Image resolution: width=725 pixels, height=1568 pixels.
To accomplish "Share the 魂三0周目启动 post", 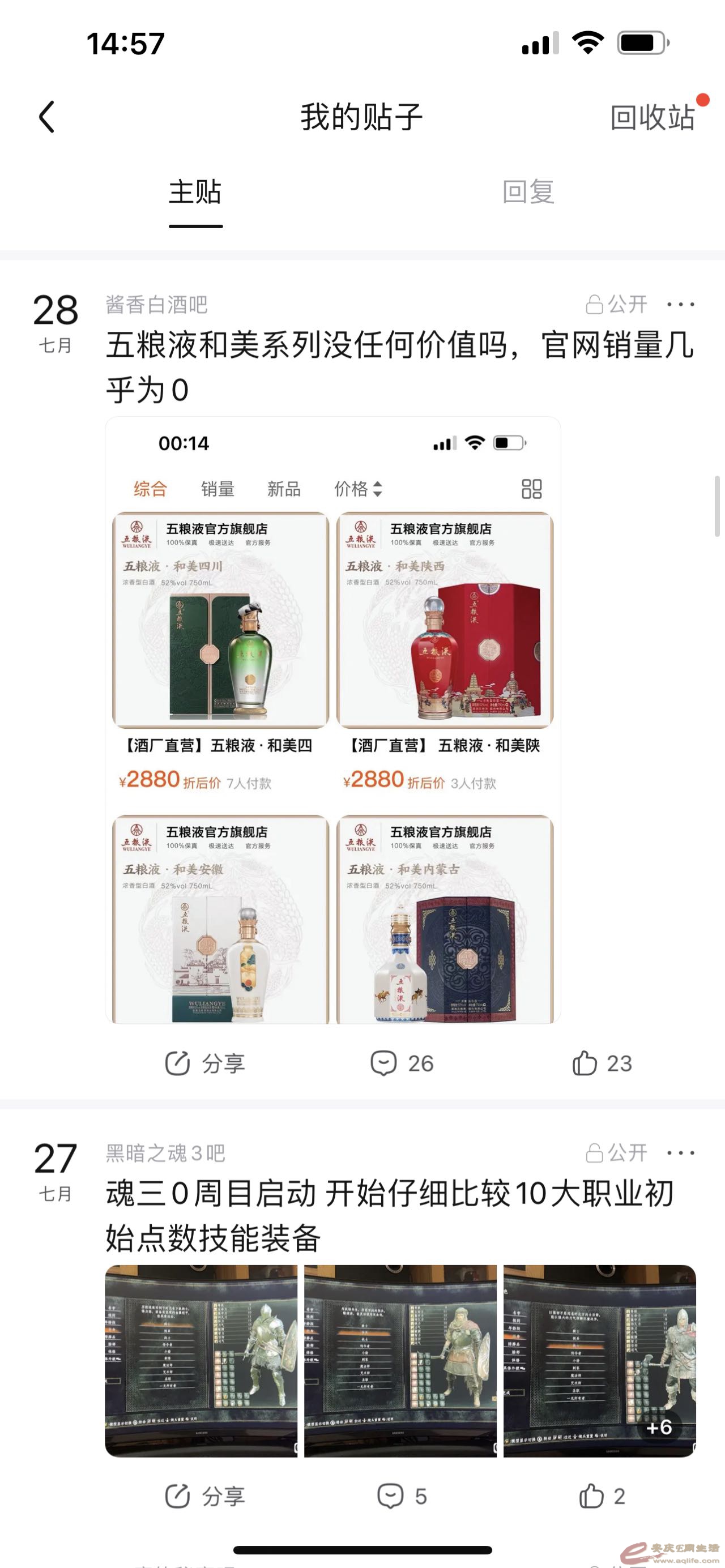I will (x=205, y=1496).
